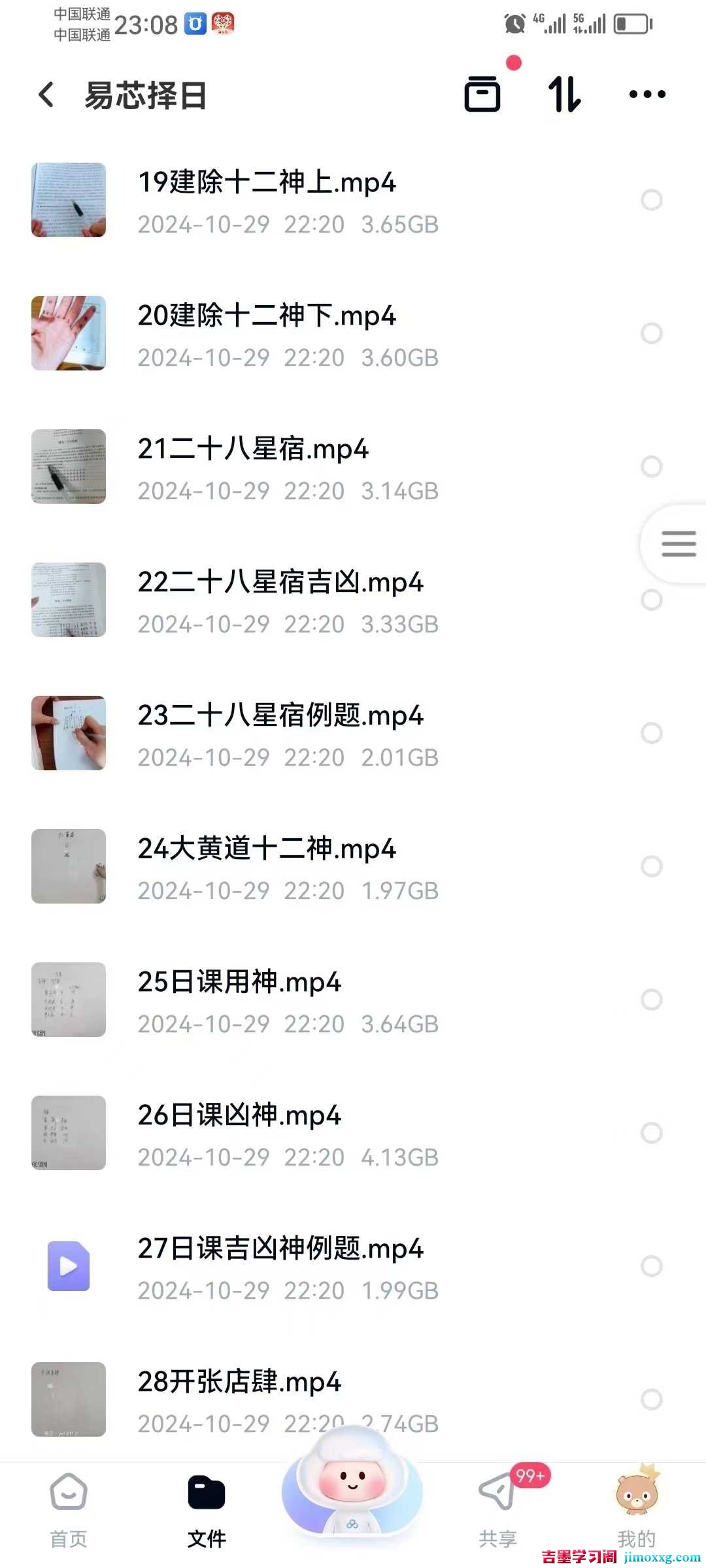Open the sort order icon in top bar

566,95
